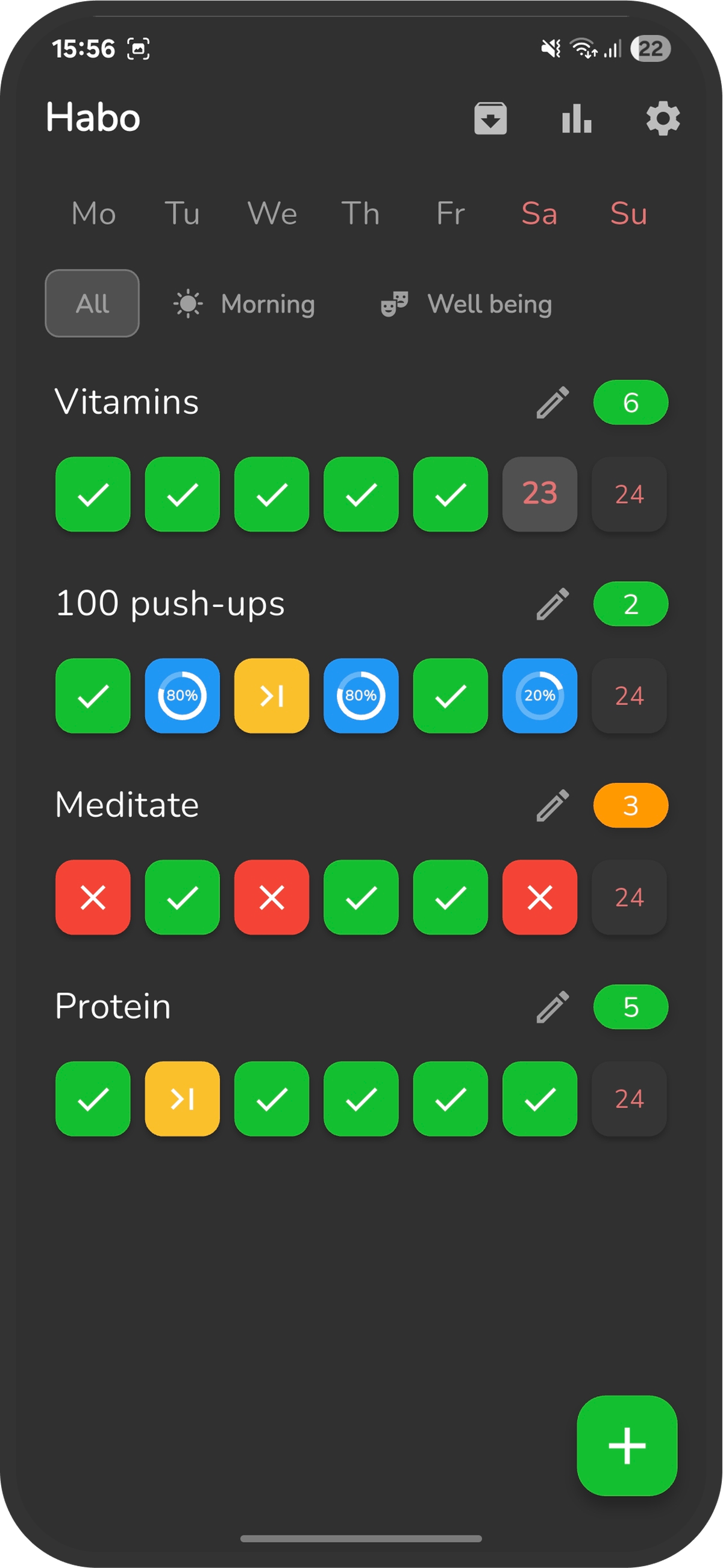Tap Meditate day 24 box
Image resolution: width=723 pixels, height=1568 pixels.
[x=628, y=896]
